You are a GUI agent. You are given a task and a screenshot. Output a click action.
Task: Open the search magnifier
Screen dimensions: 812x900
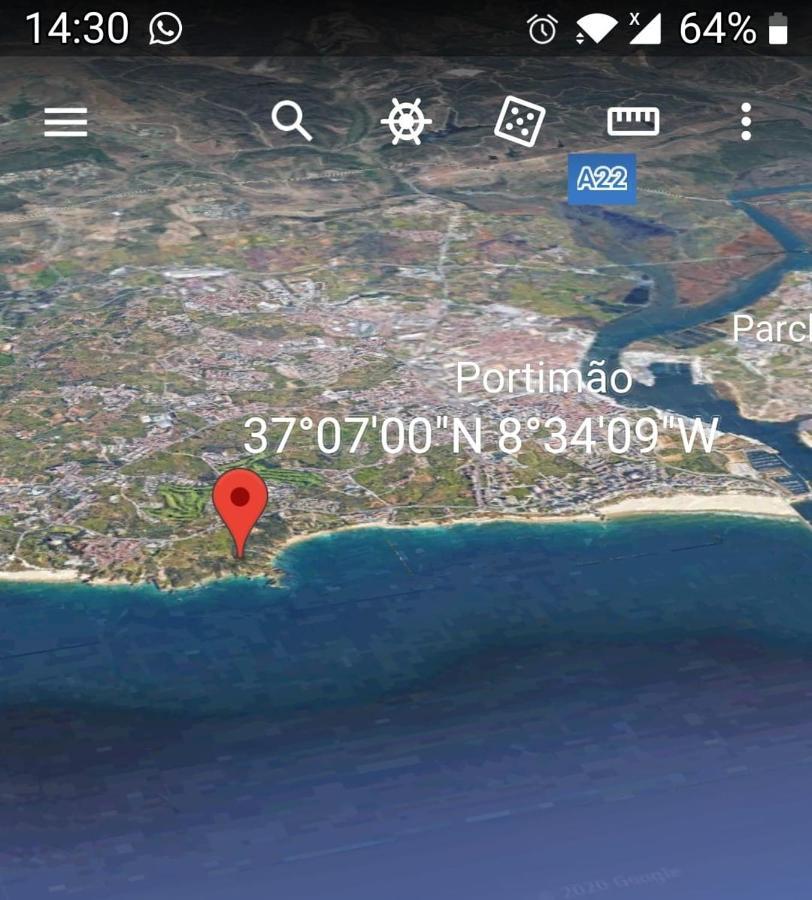(292, 121)
